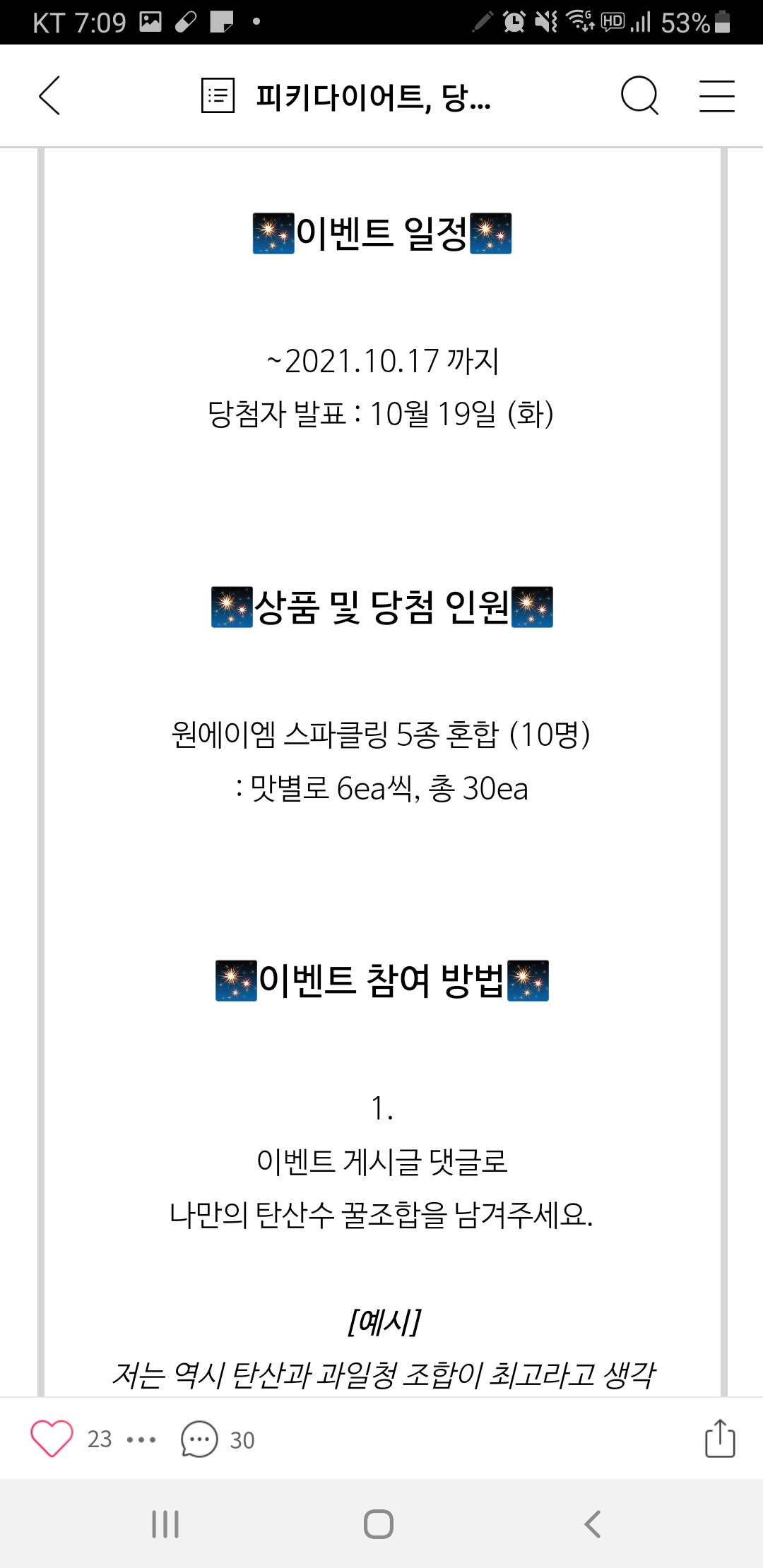763x1568 pixels.
Task: Like this post with the heart icon
Action: (52, 1439)
